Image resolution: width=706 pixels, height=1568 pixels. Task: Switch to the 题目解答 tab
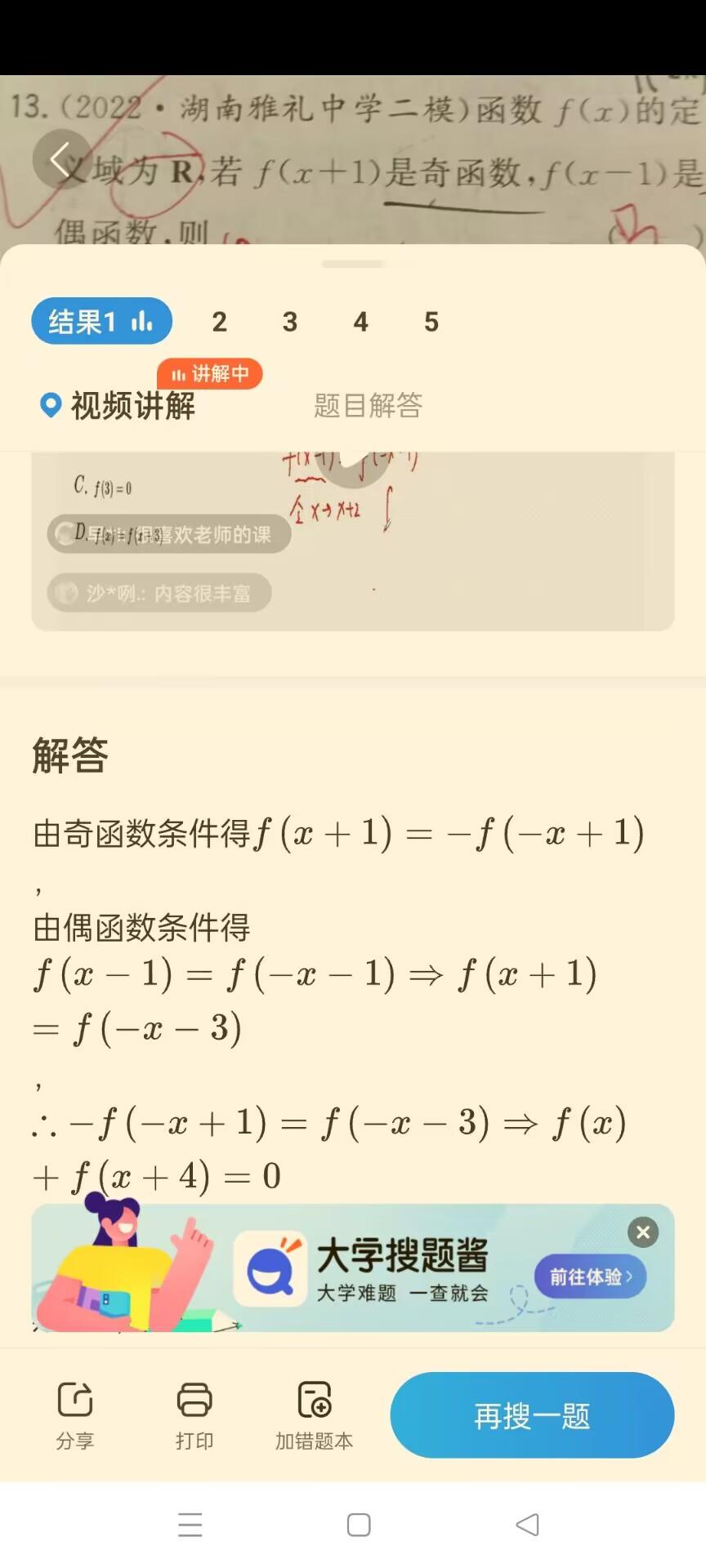click(x=366, y=406)
